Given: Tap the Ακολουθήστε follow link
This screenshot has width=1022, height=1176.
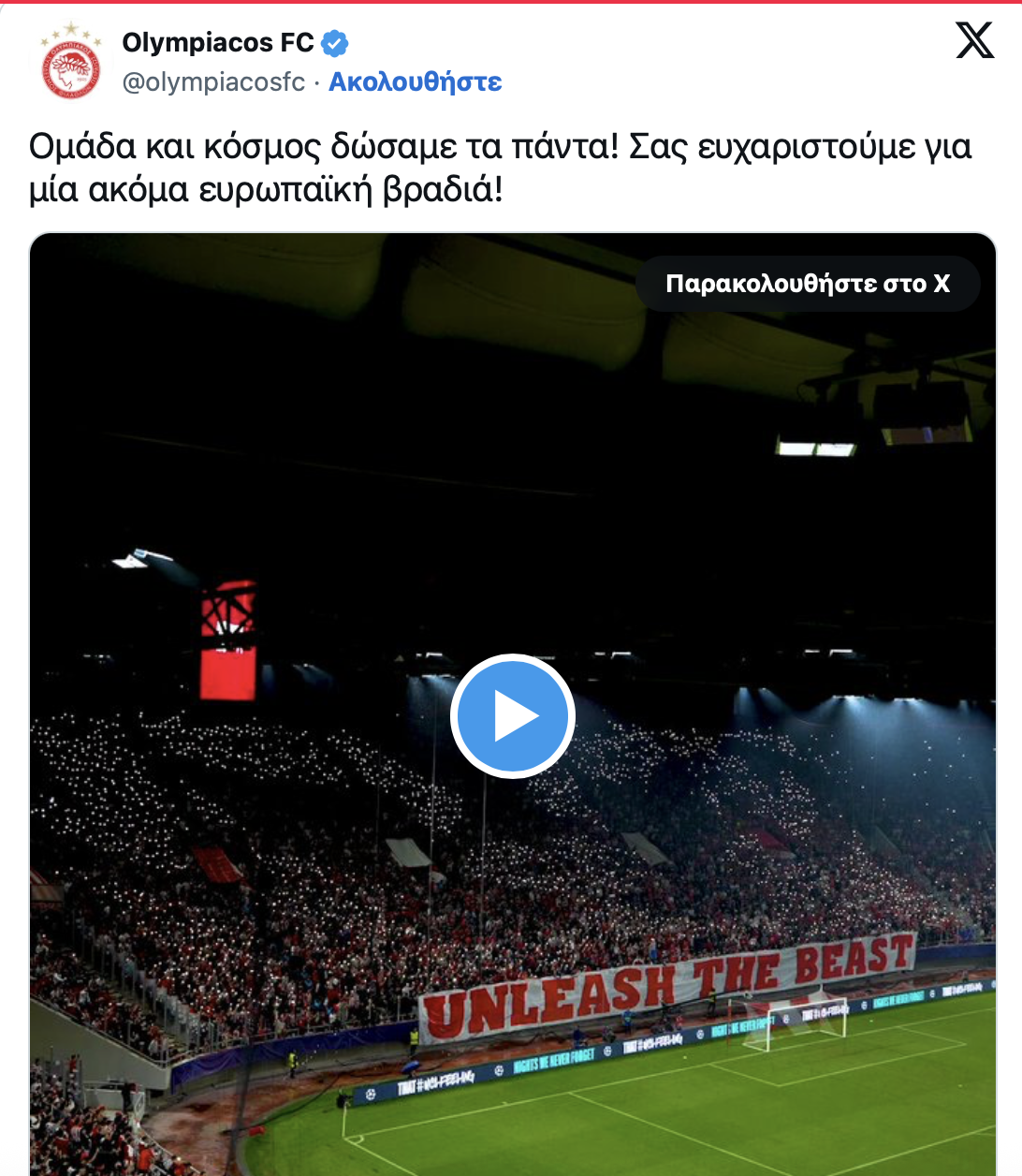Looking at the screenshot, I should coord(415,82).
